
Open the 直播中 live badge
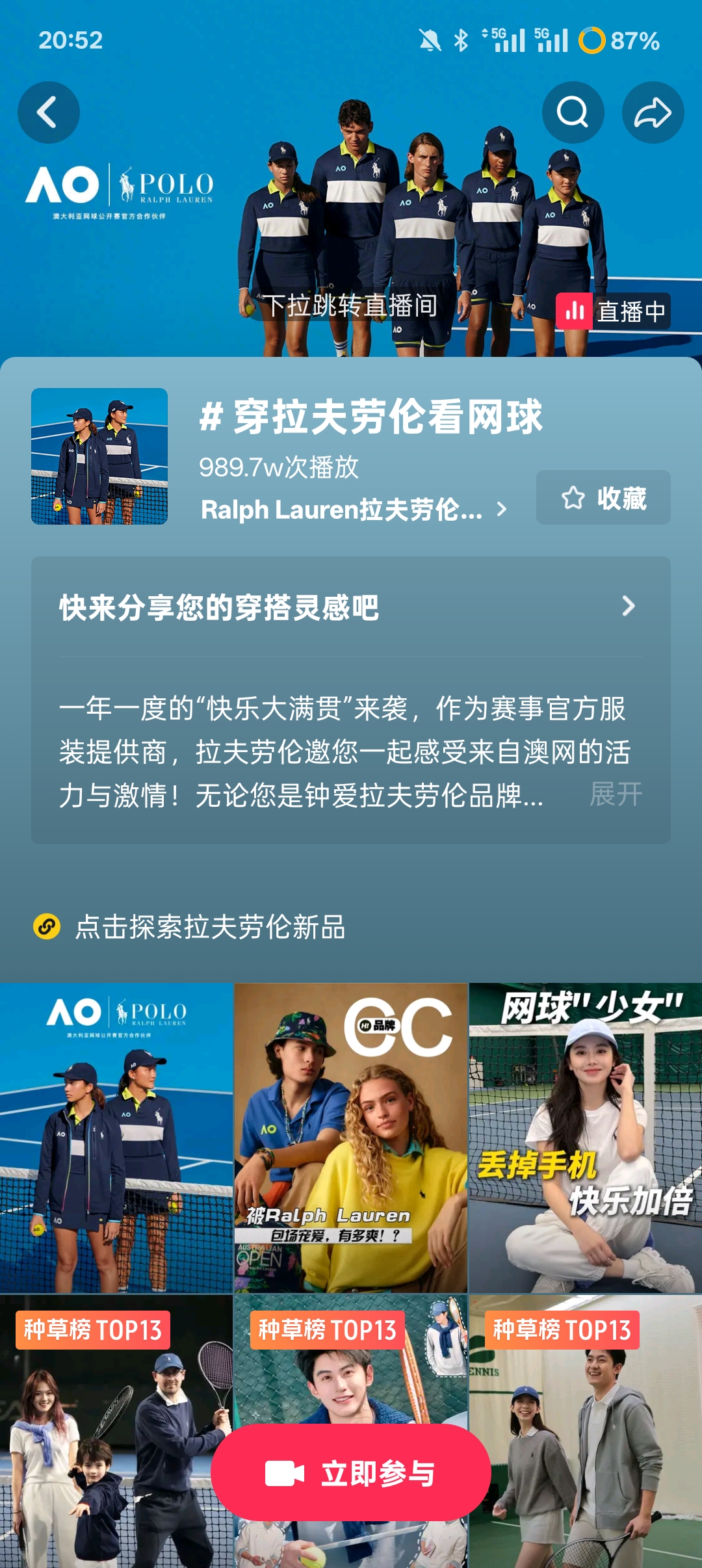point(612,311)
